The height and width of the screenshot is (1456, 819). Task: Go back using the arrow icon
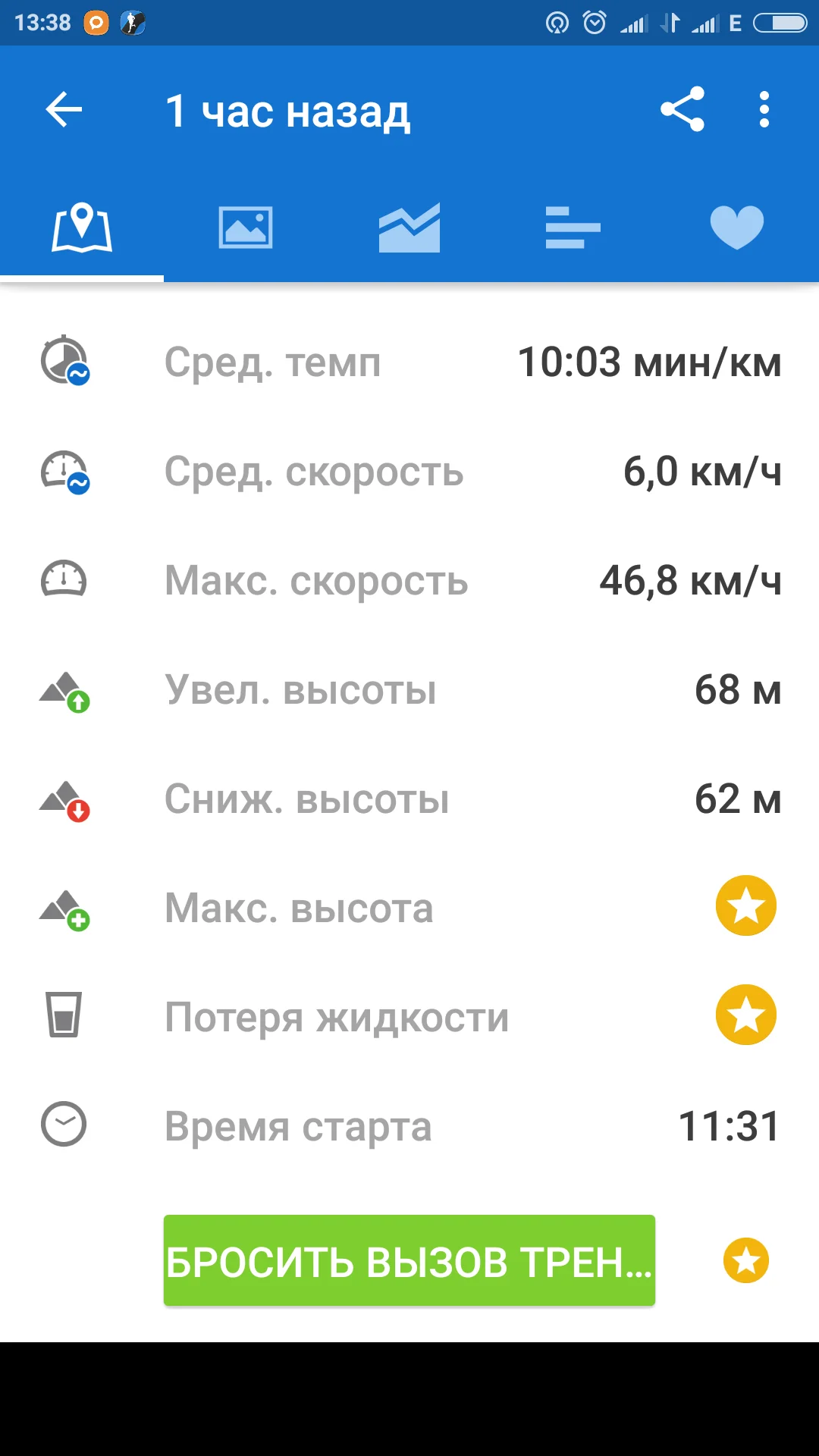coord(64,111)
